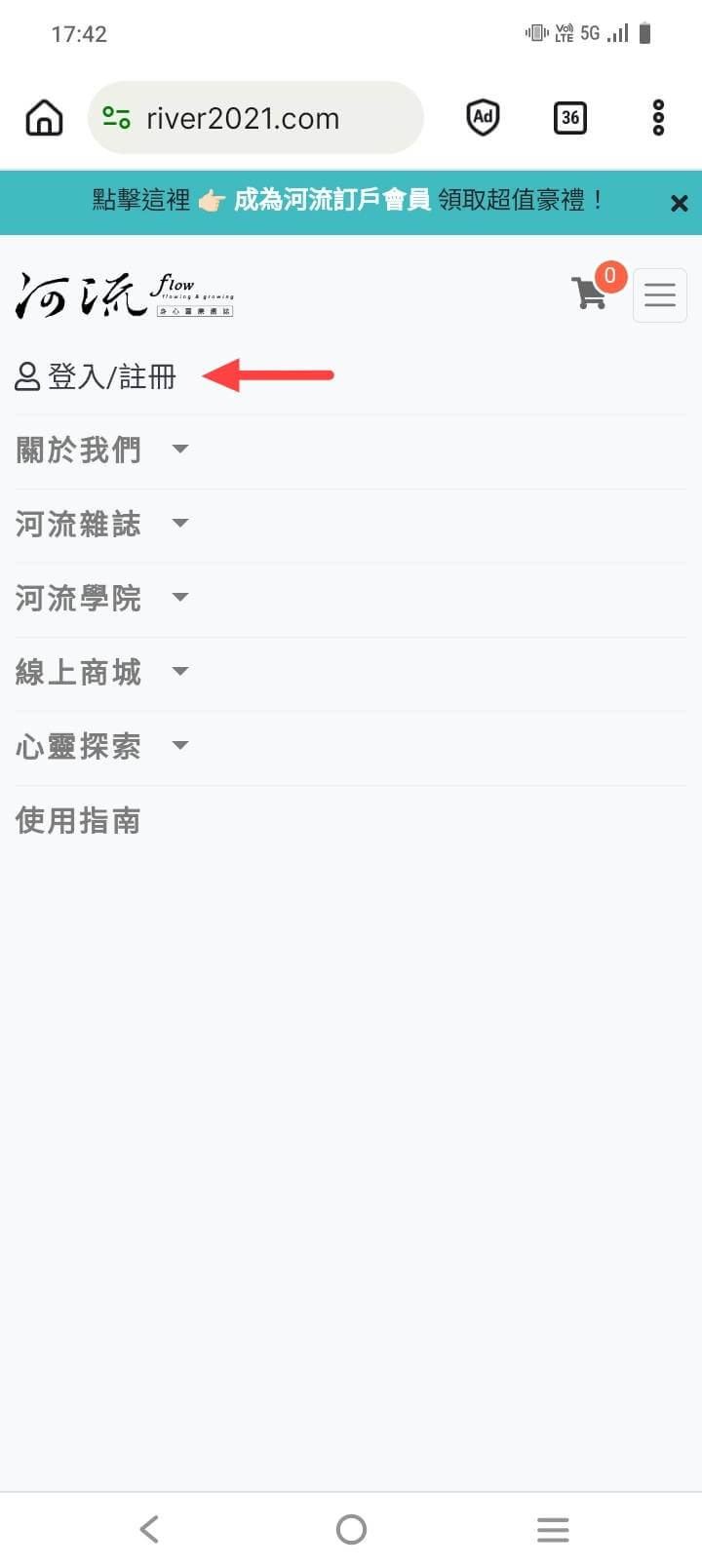702x1568 pixels.
Task: Open the tab switcher showing 36 tabs
Action: click(569, 118)
